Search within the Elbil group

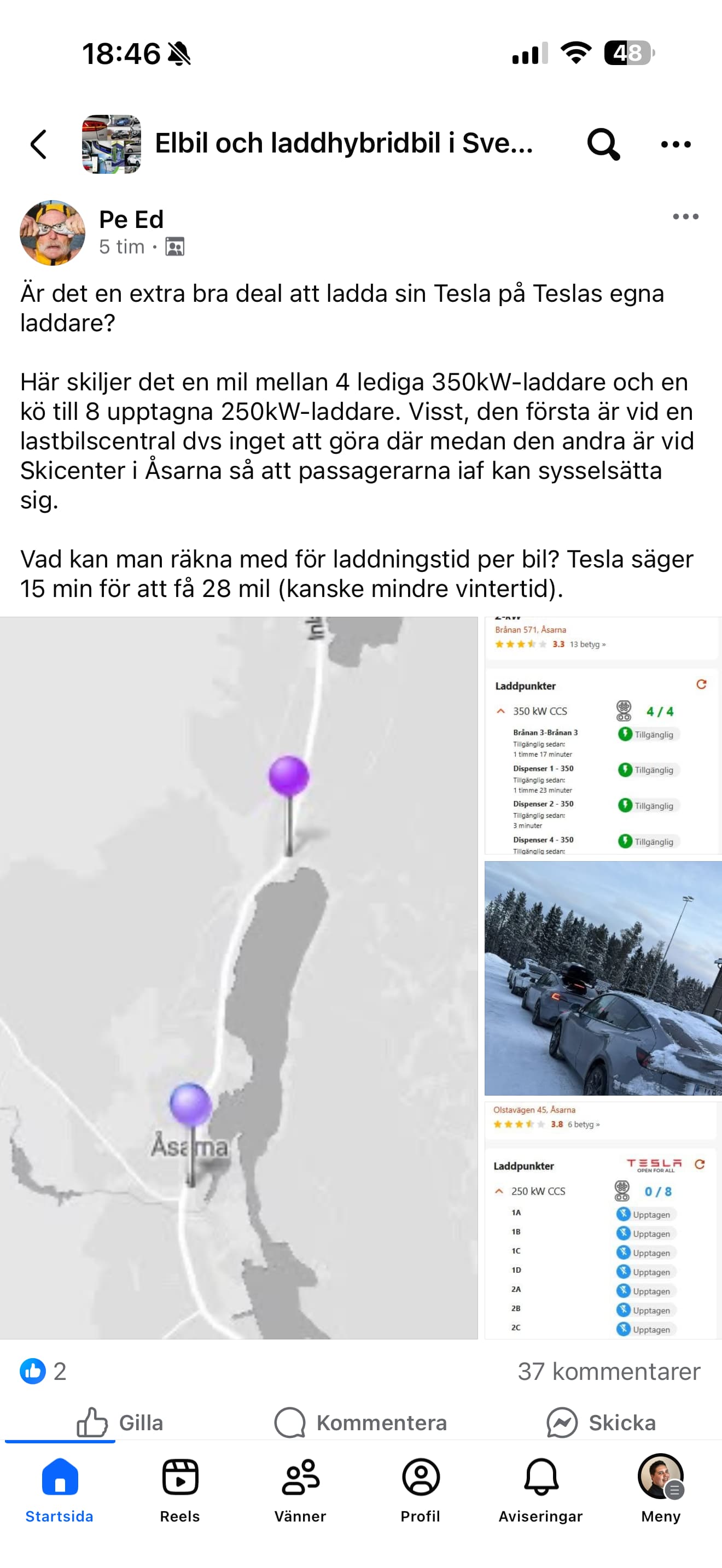pos(603,144)
